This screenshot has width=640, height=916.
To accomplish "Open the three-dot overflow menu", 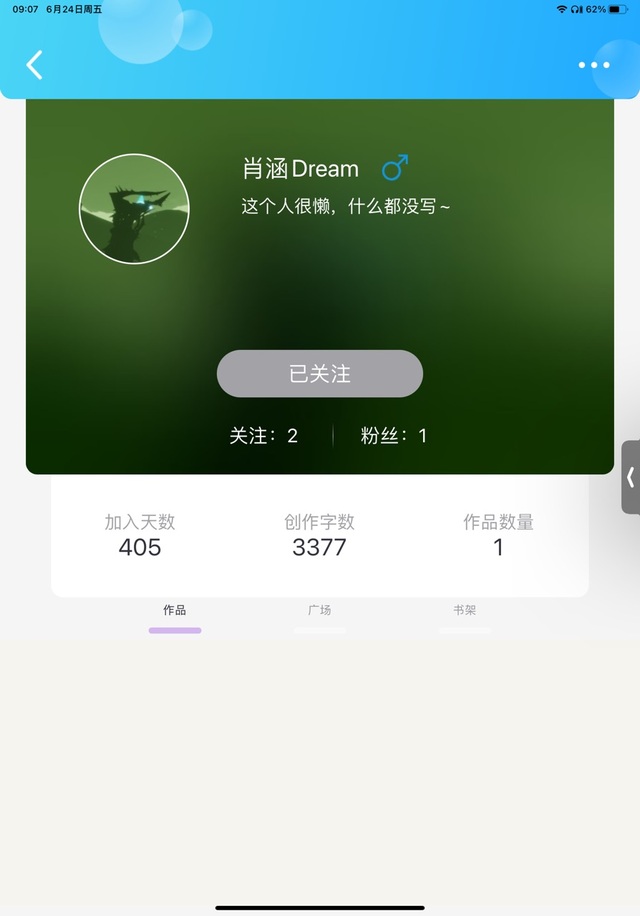I will (x=594, y=65).
